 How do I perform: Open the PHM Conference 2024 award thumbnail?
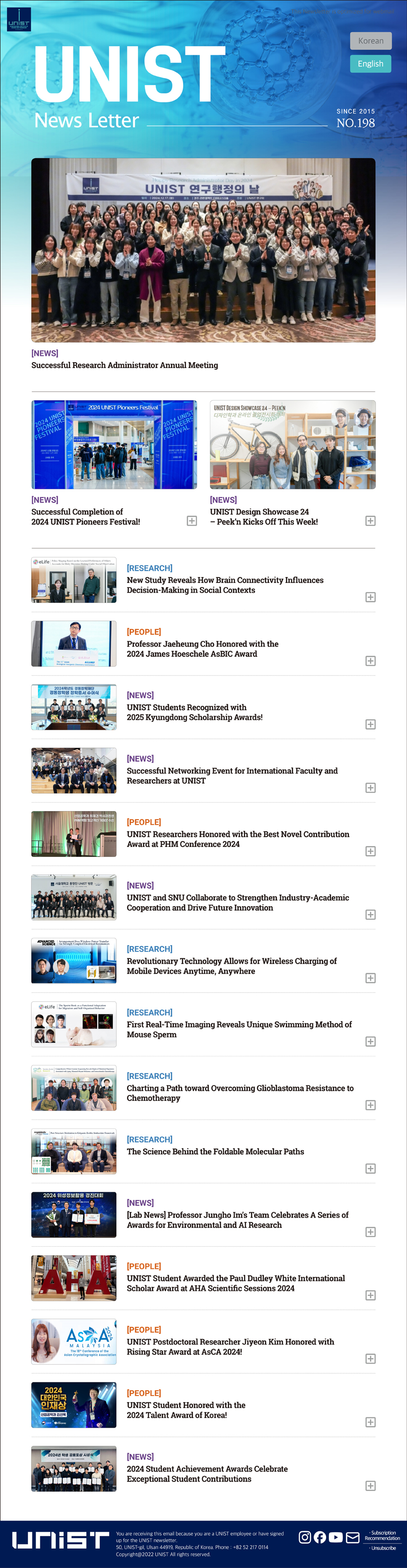(74, 834)
